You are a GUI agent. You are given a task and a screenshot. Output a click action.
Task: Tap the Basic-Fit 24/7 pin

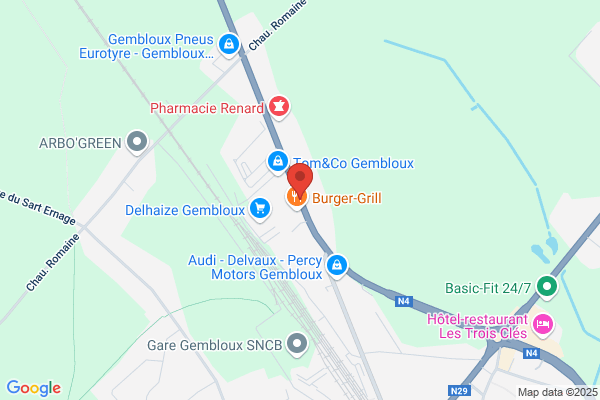point(547,287)
